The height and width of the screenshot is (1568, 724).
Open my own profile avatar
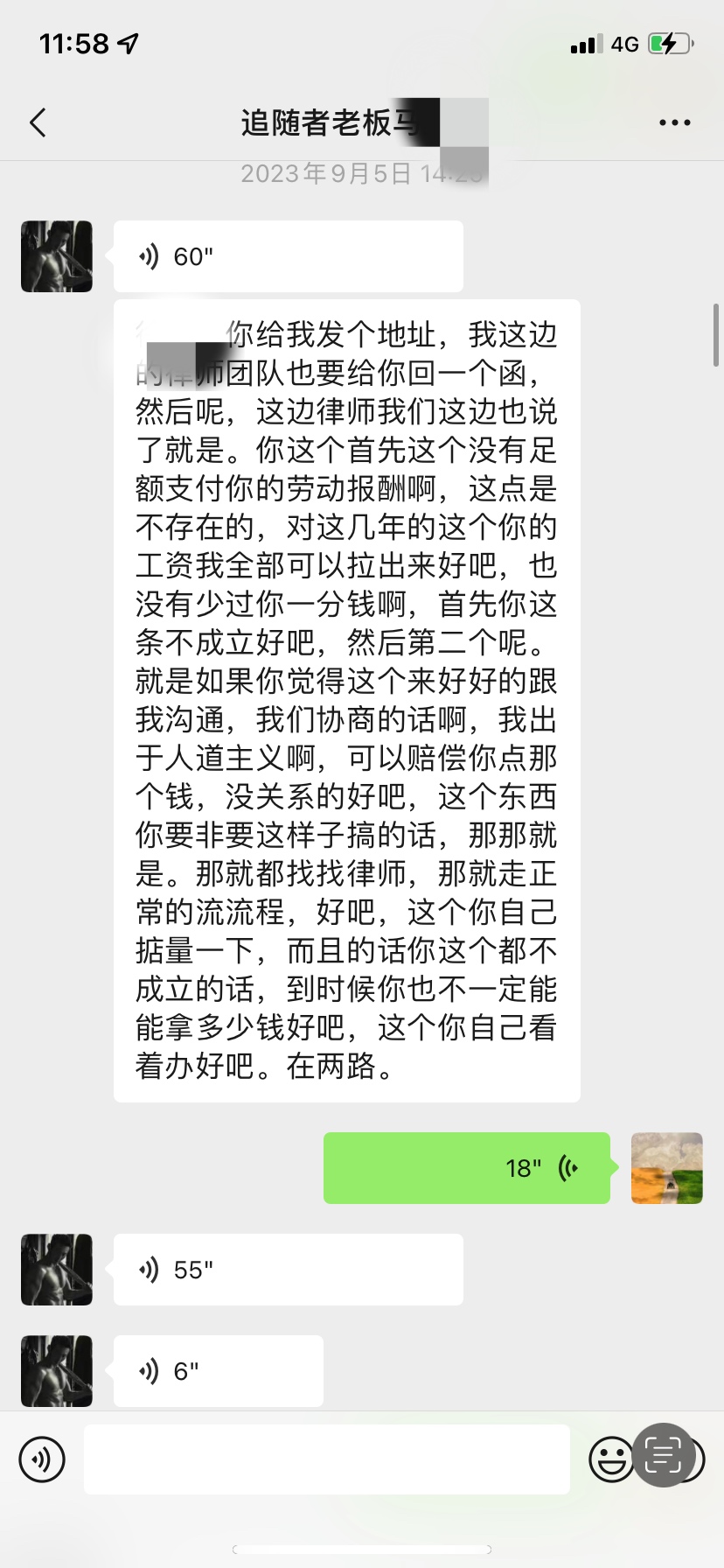tap(666, 1168)
